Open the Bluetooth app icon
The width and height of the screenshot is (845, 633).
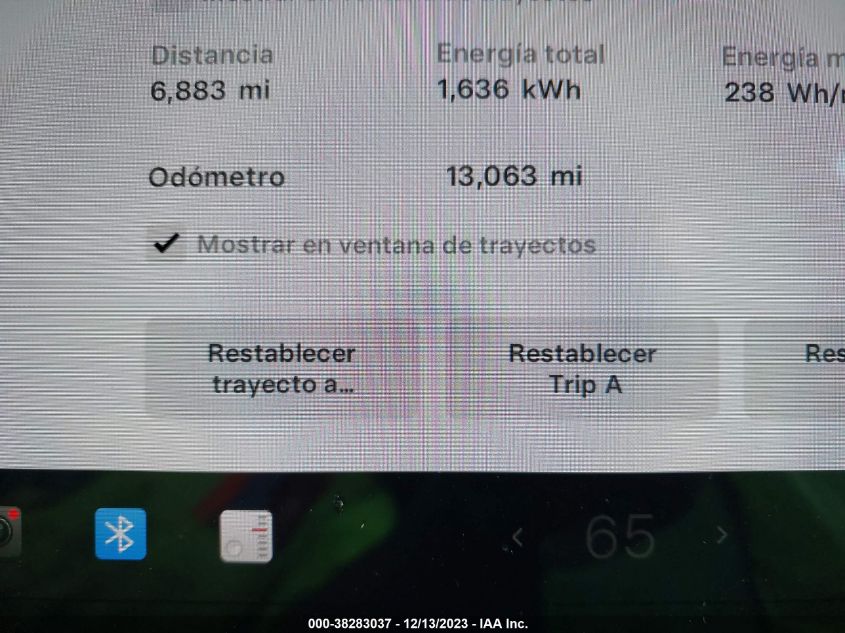click(121, 534)
